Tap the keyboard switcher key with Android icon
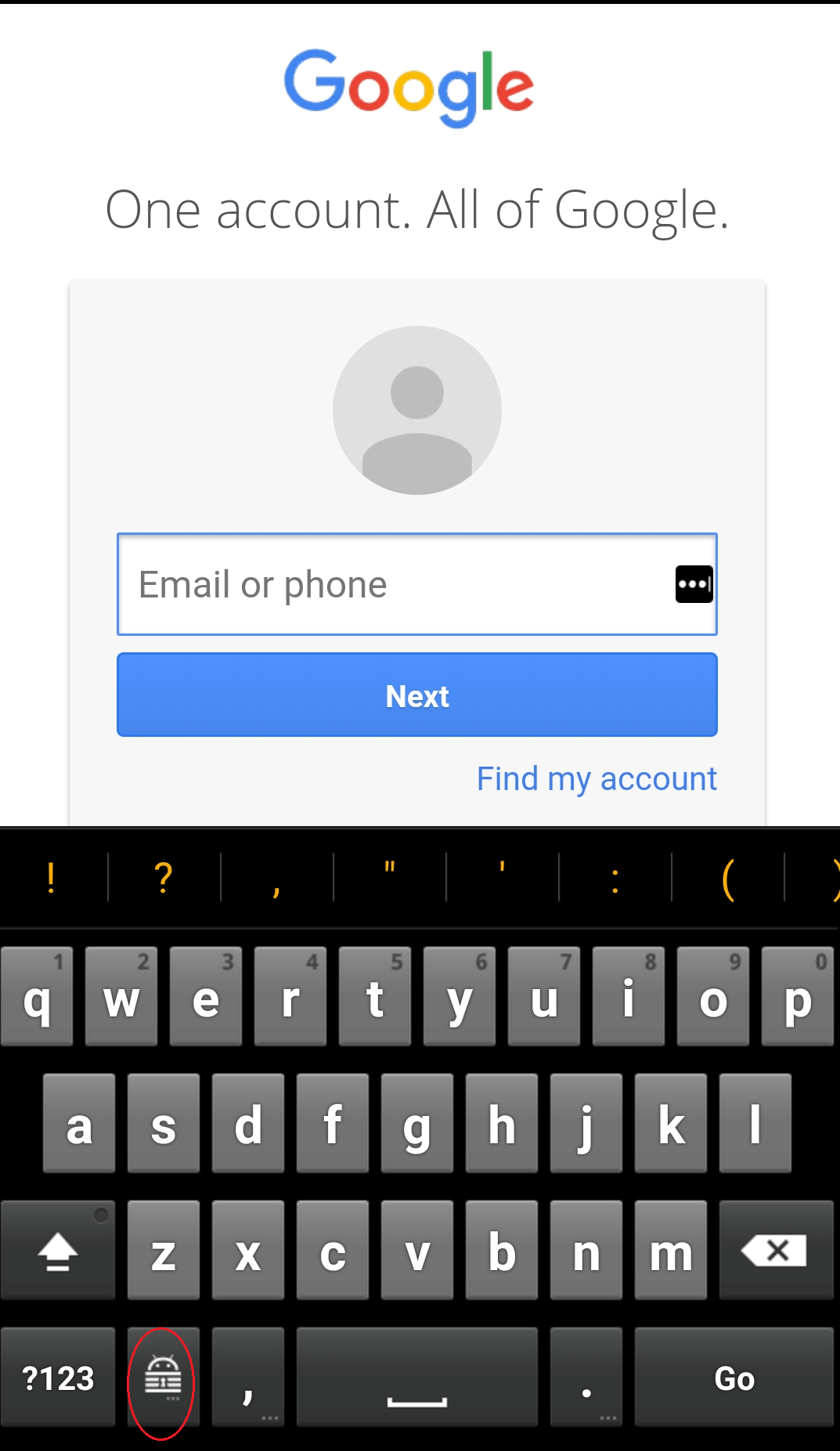Screen dimensions: 840x1451 point(163,1377)
